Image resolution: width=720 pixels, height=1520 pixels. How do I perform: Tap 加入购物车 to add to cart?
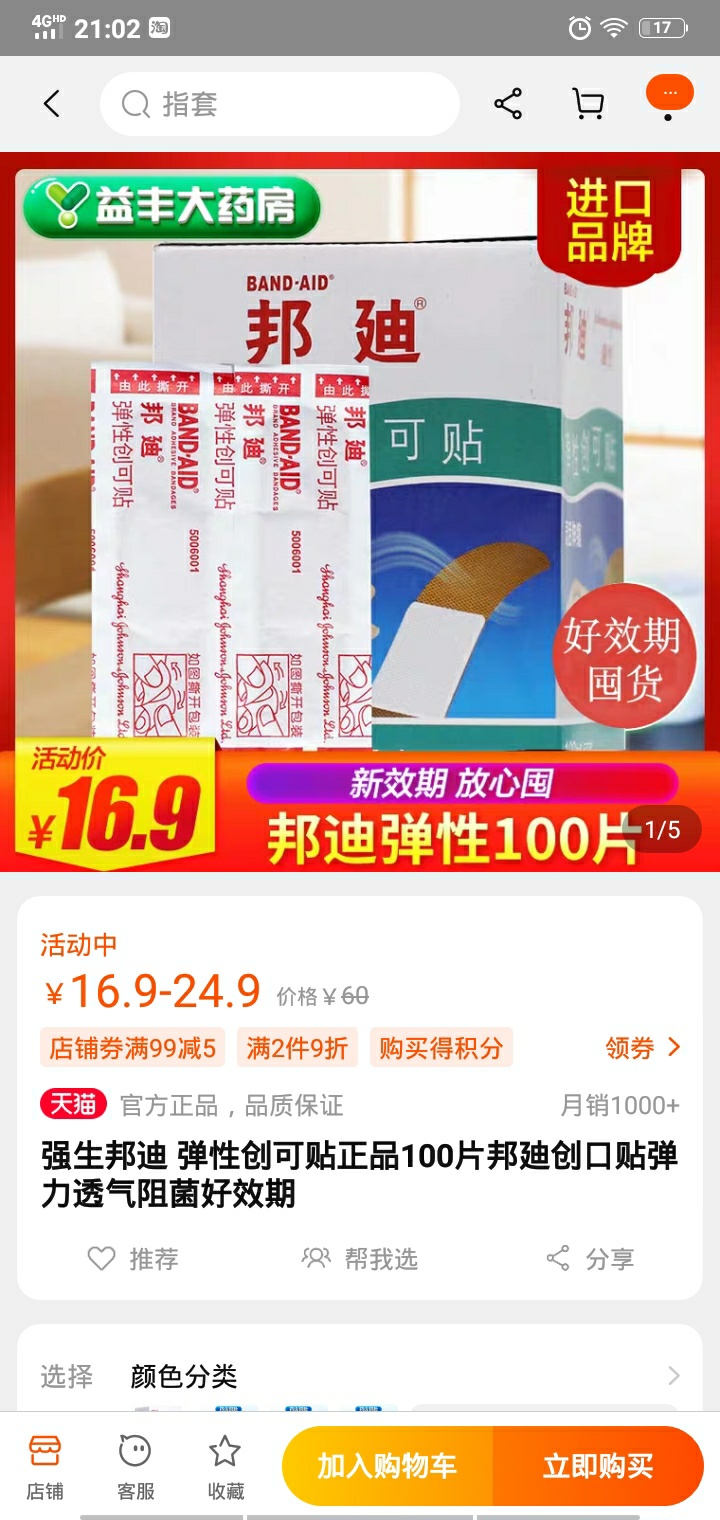click(x=388, y=1466)
